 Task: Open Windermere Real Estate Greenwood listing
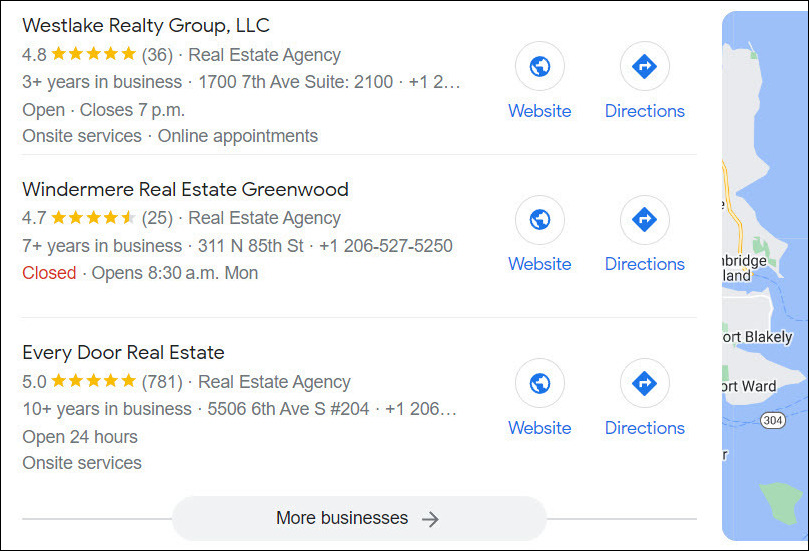185,189
